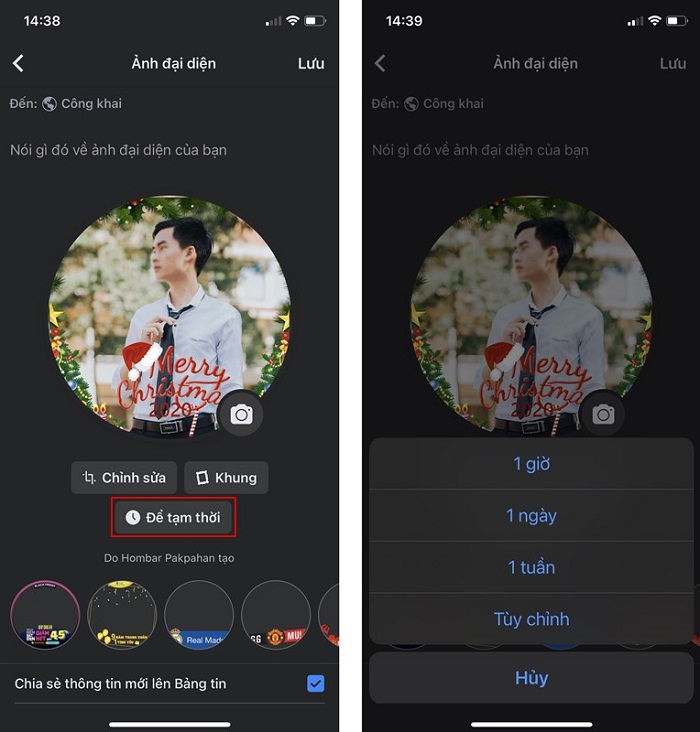The height and width of the screenshot is (732, 700).
Task: Select Để tạm thời temporary option
Action: (174, 518)
